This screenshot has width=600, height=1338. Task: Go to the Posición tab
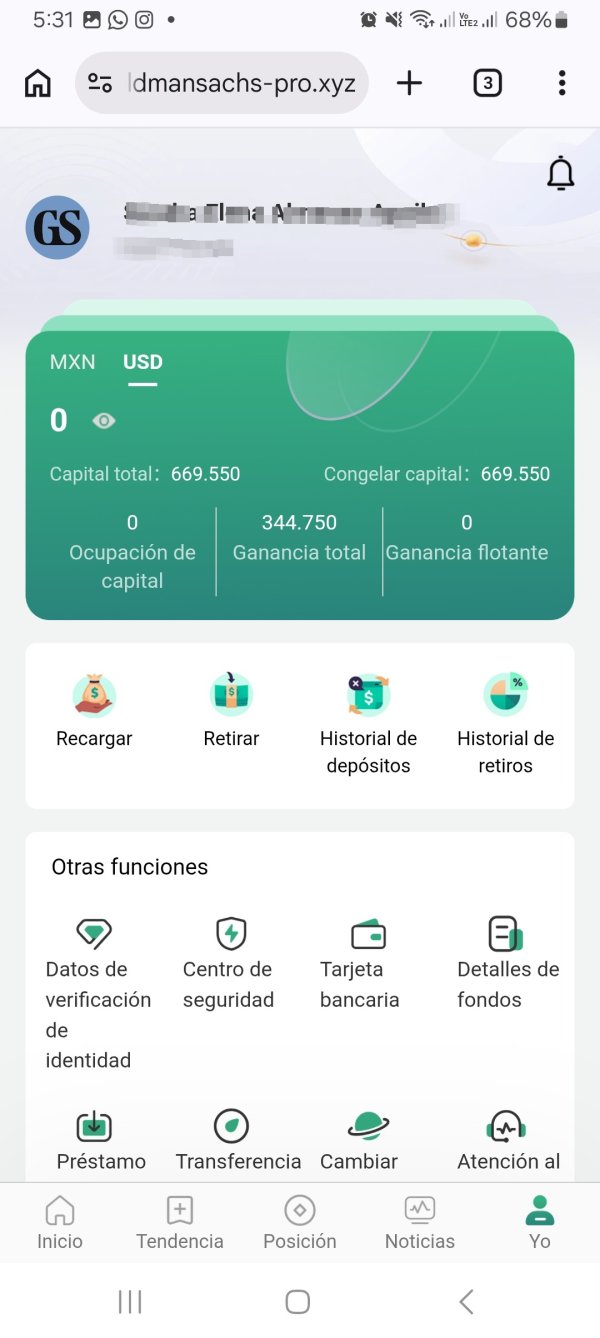(300, 1223)
